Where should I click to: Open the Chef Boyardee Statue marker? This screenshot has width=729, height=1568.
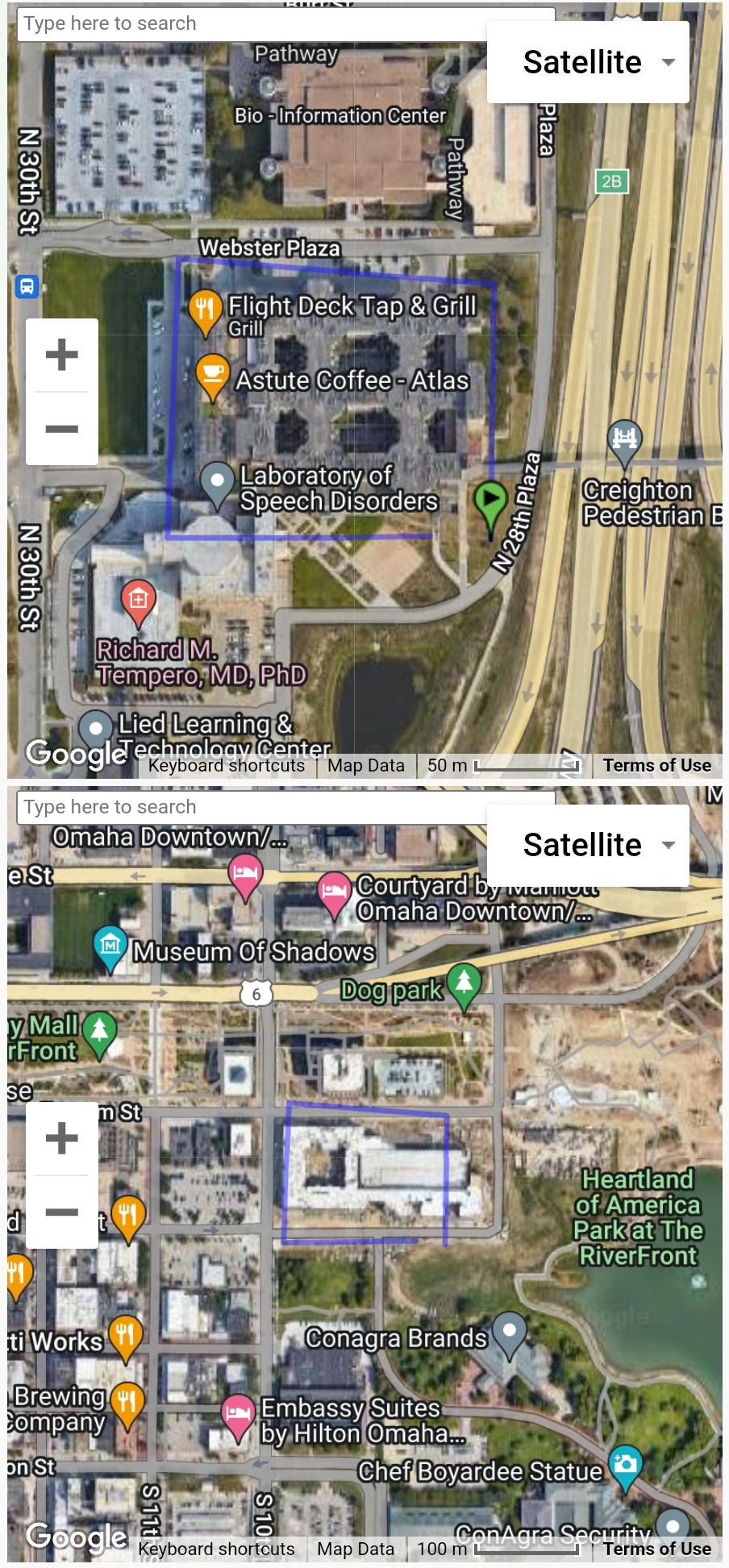(x=626, y=1464)
